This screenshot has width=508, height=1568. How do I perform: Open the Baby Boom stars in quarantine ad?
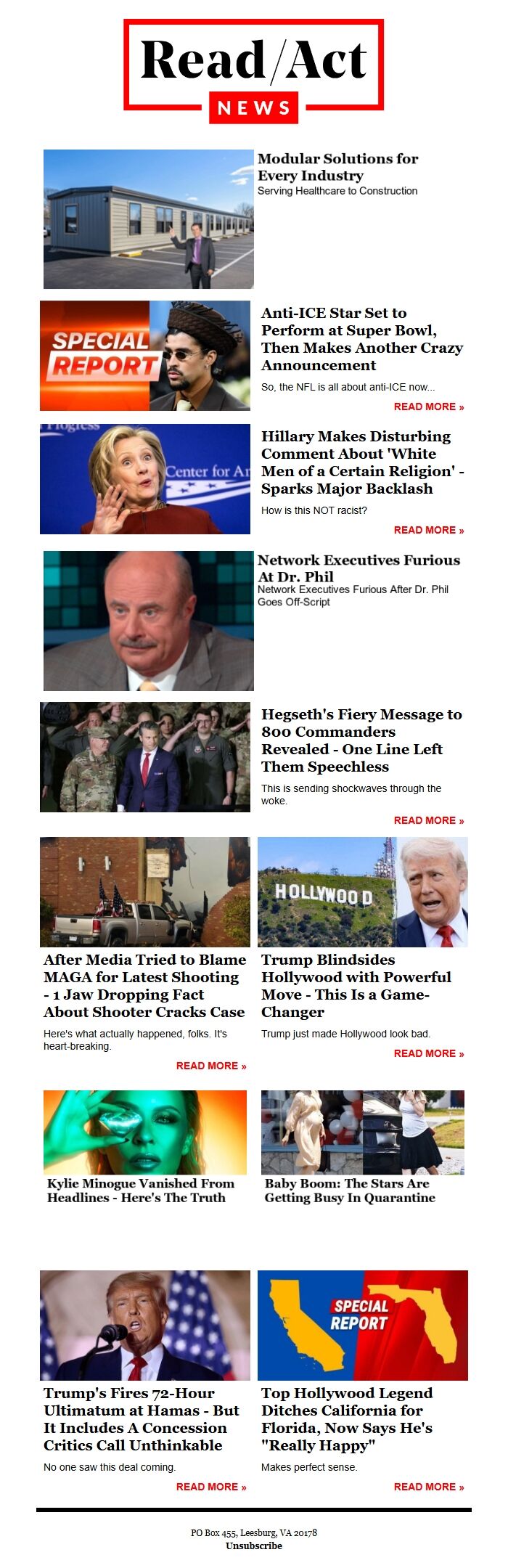coord(350,1191)
